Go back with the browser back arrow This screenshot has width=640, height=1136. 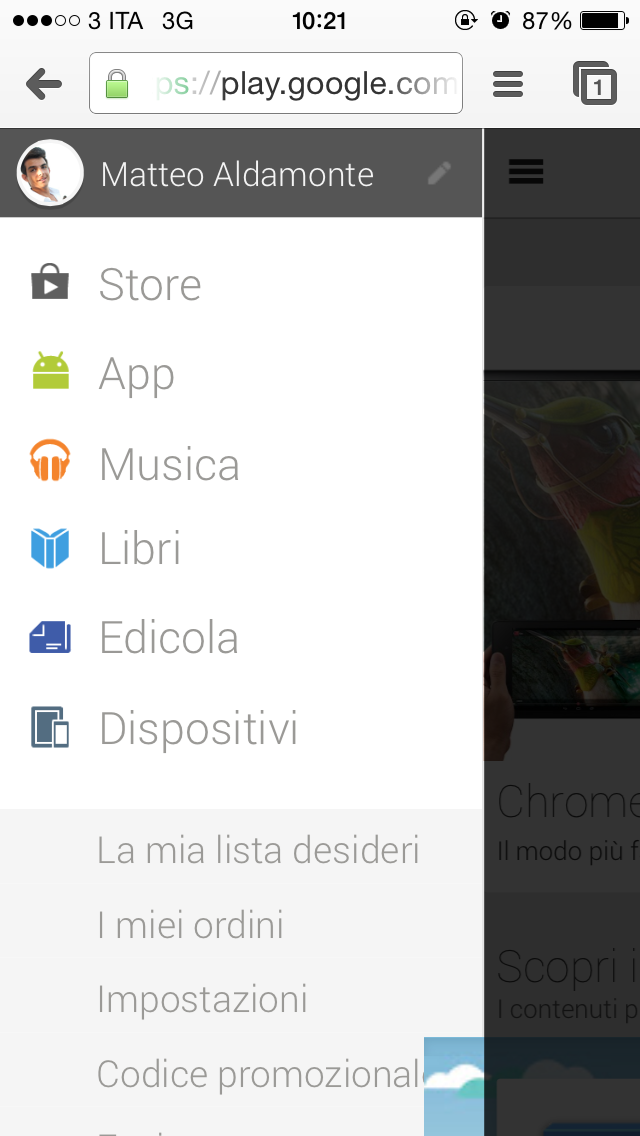(x=44, y=84)
